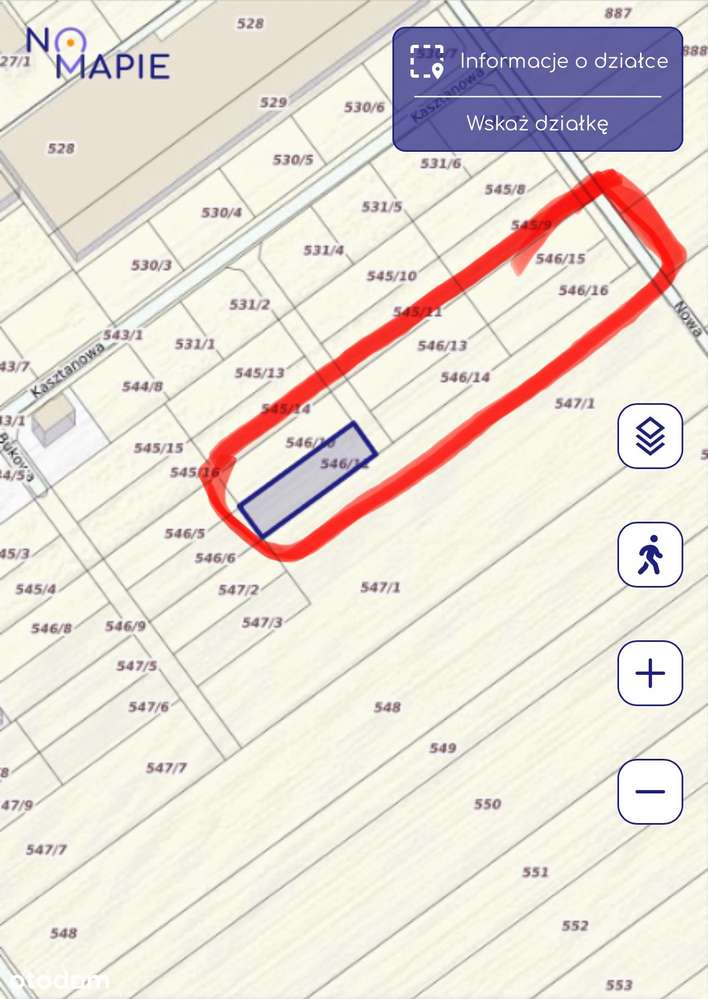Zoom in with the plus button

(650, 673)
